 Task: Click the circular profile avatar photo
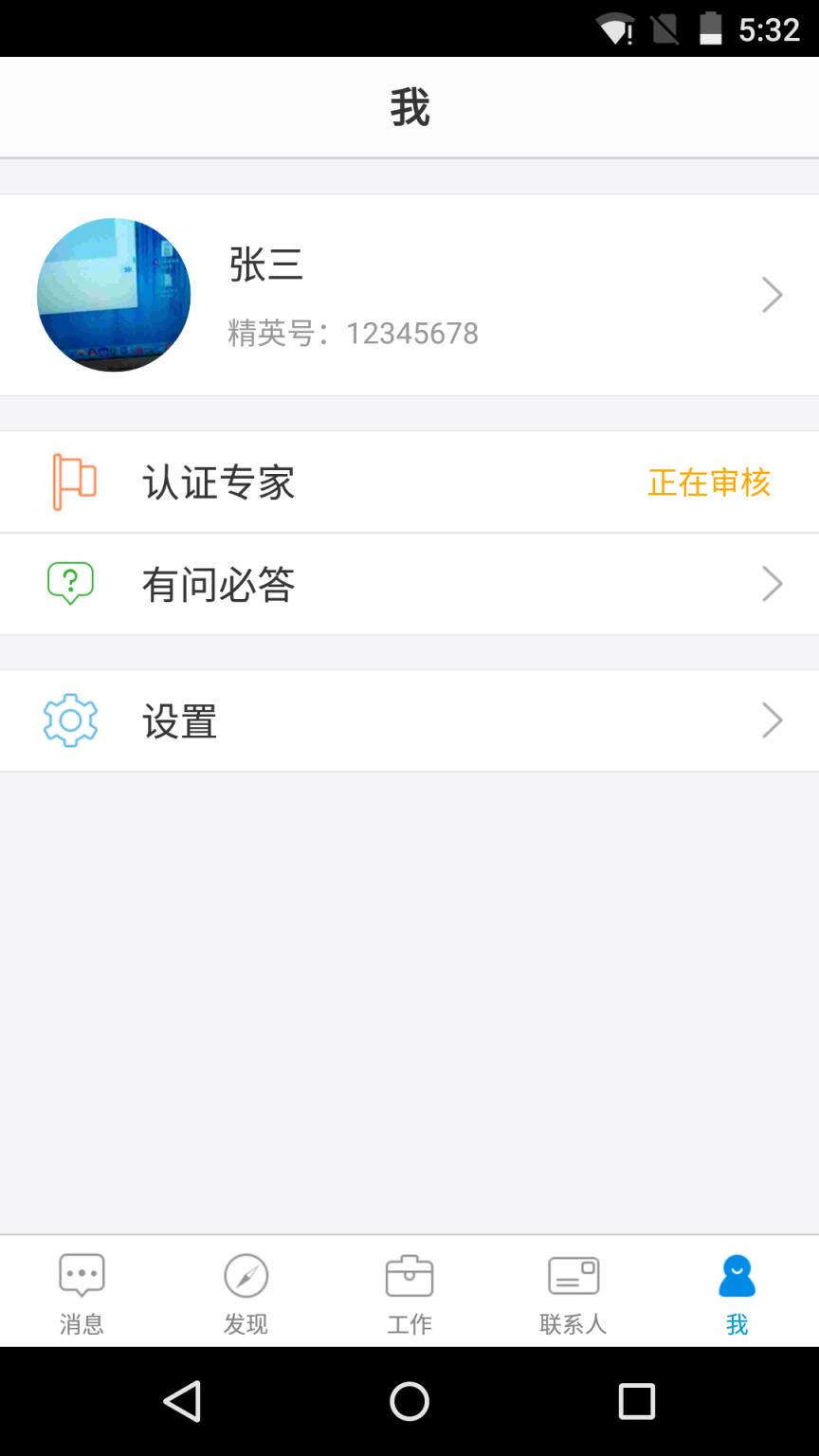(x=114, y=295)
